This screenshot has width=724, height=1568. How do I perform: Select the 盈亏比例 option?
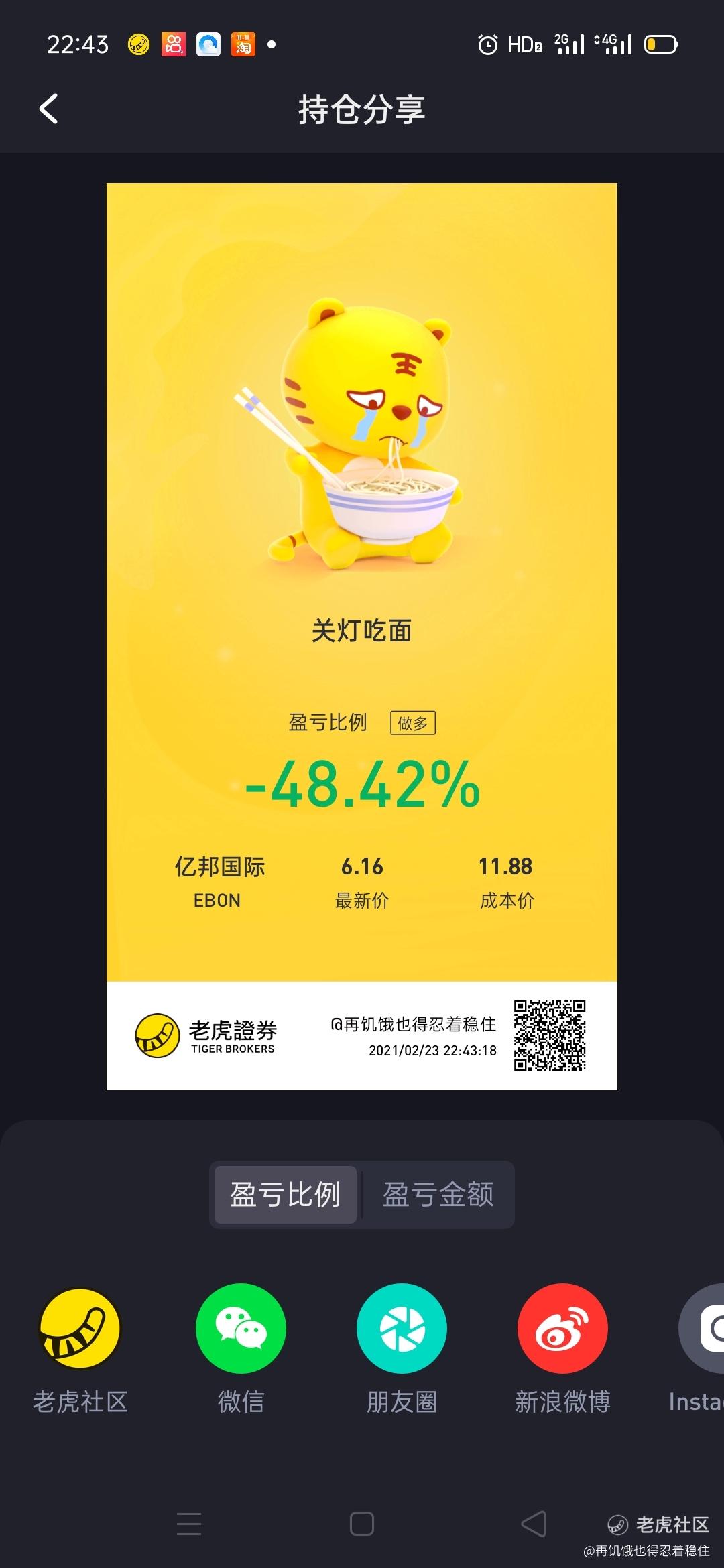(x=286, y=1195)
